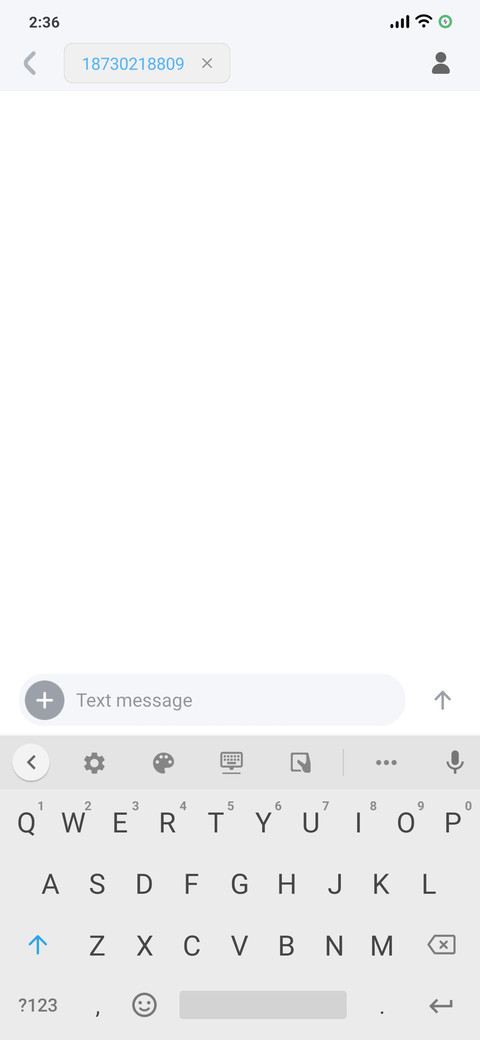Screen dimensions: 480x1040
Task: Open more keyboard options (three dots)
Action: point(386,763)
